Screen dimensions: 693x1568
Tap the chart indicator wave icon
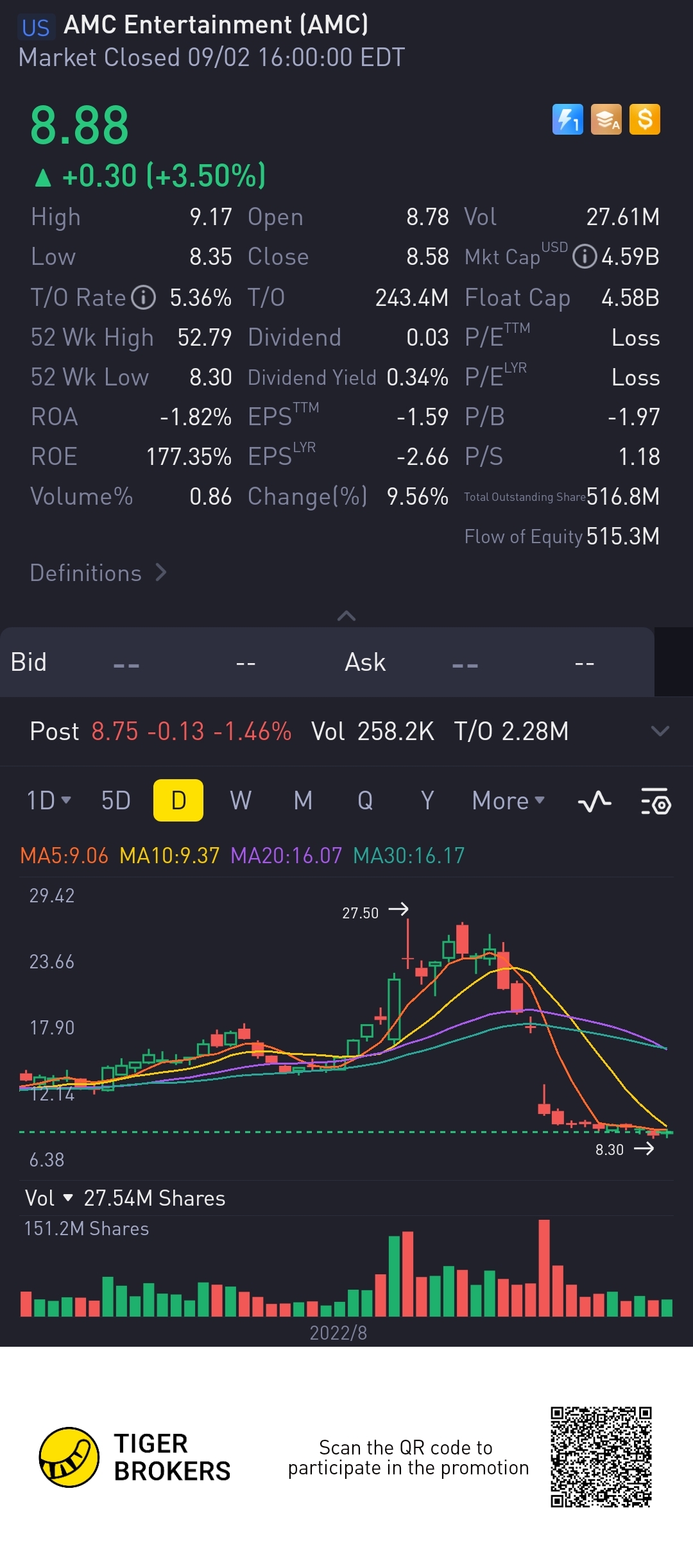594,801
